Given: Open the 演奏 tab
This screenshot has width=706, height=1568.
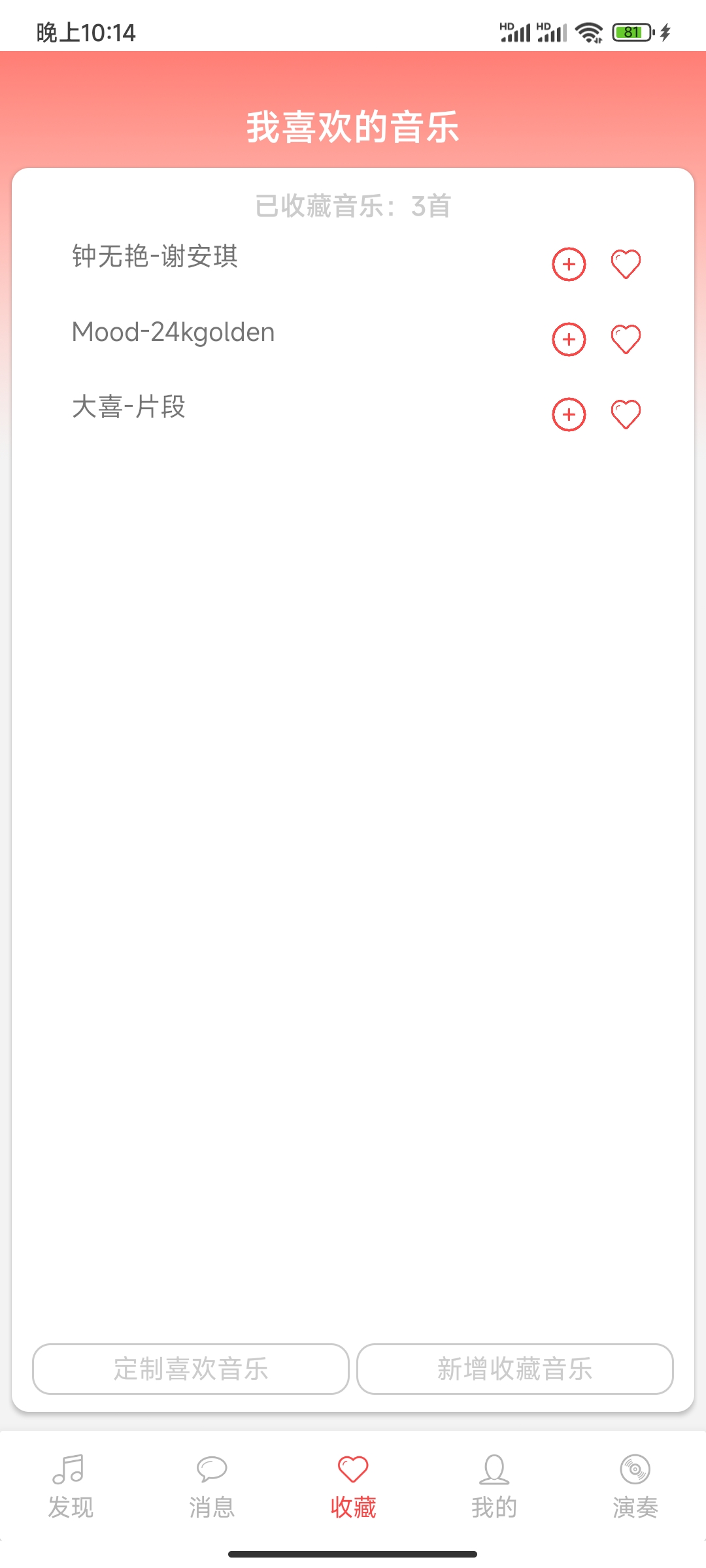Looking at the screenshot, I should pos(635,1488).
